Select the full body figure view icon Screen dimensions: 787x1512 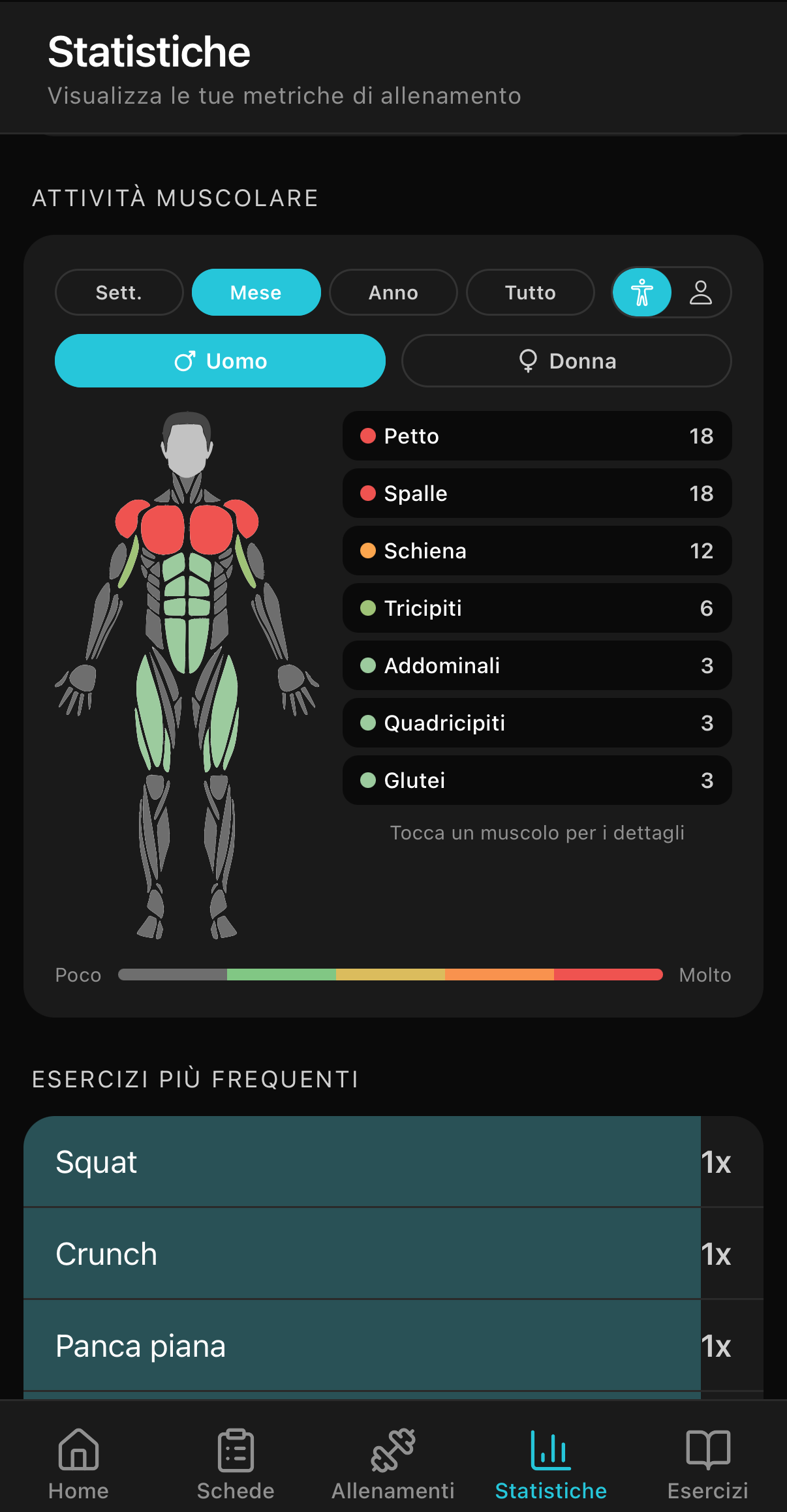pos(642,292)
